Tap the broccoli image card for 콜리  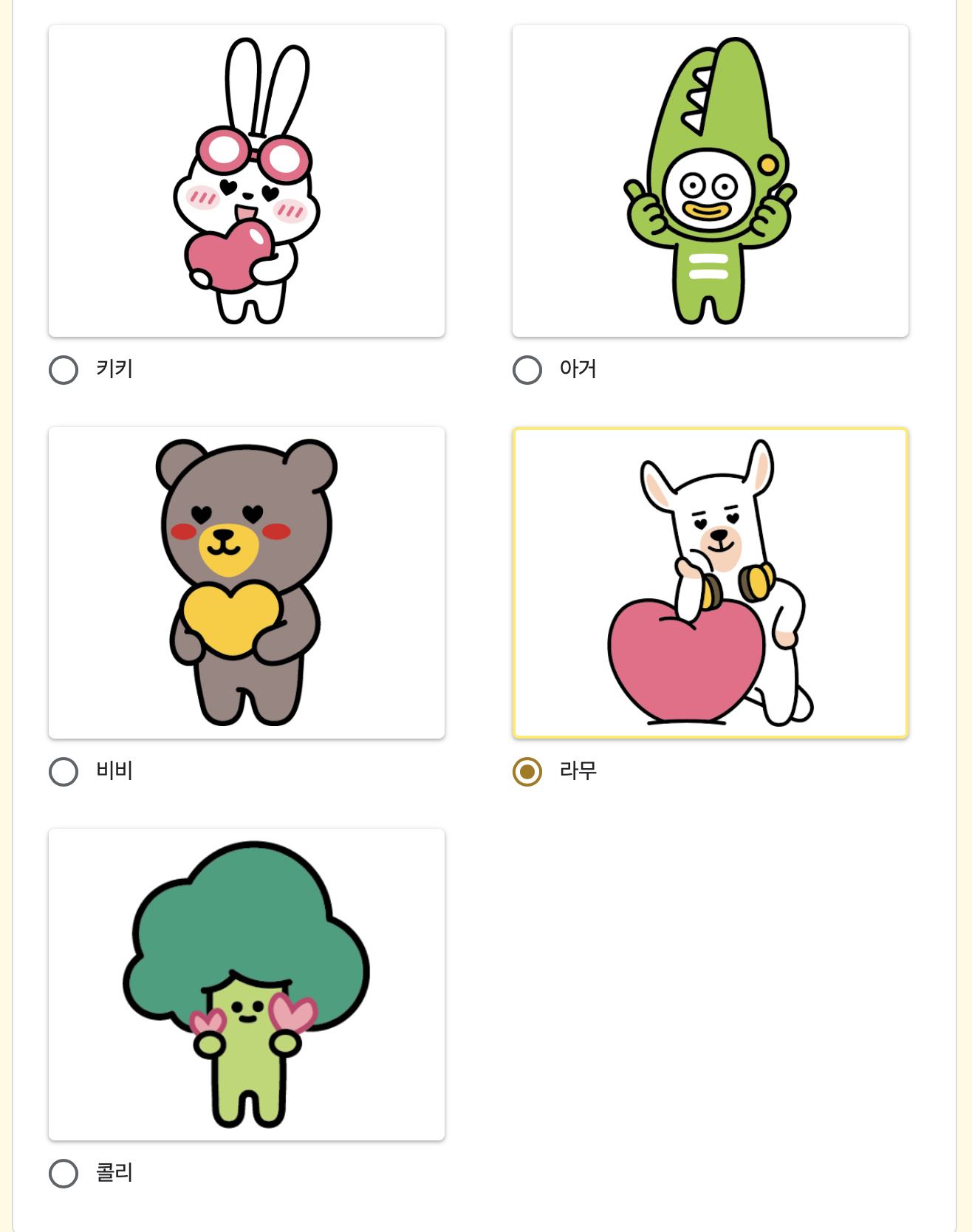point(247,985)
